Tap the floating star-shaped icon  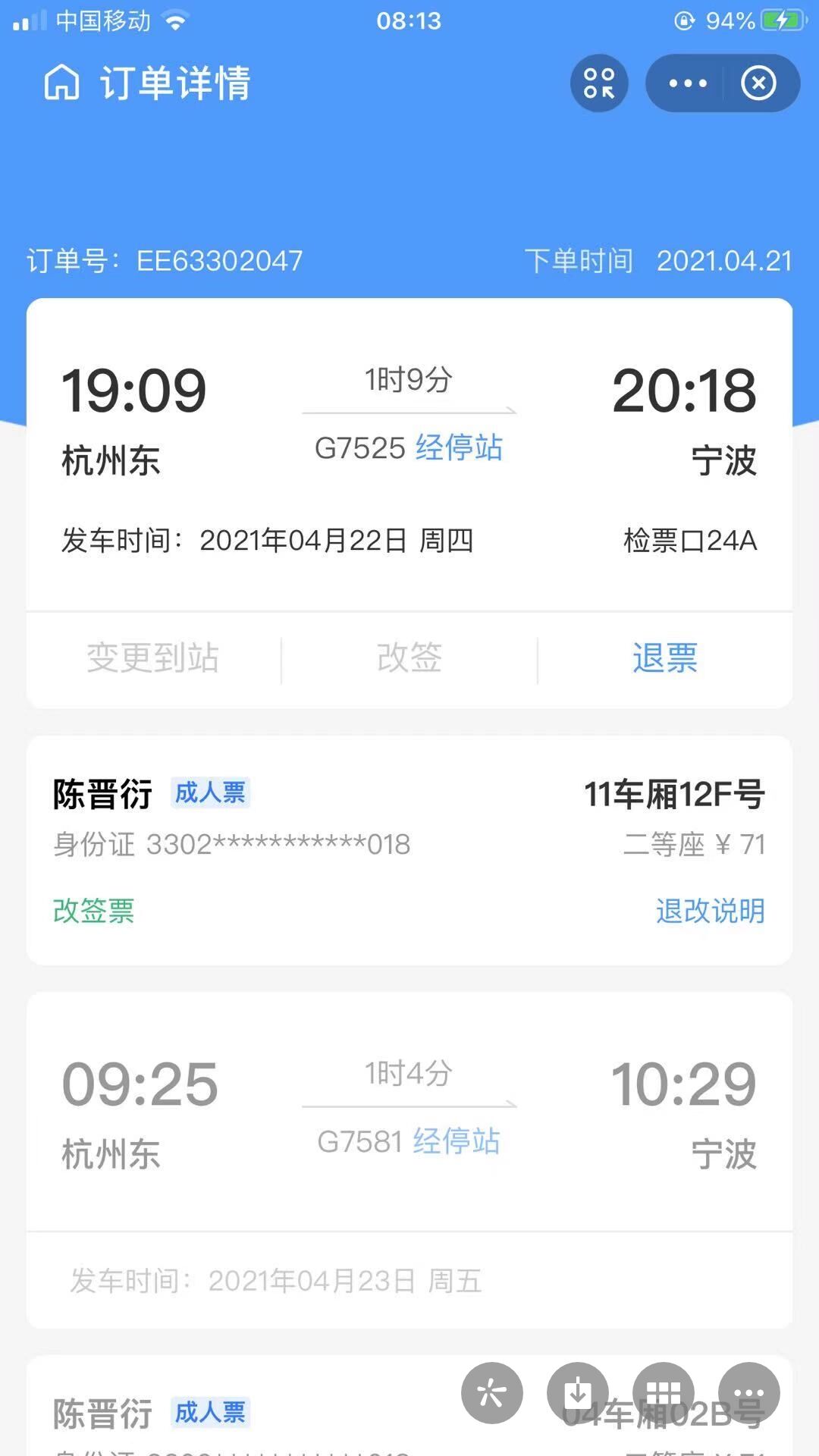[492, 1393]
